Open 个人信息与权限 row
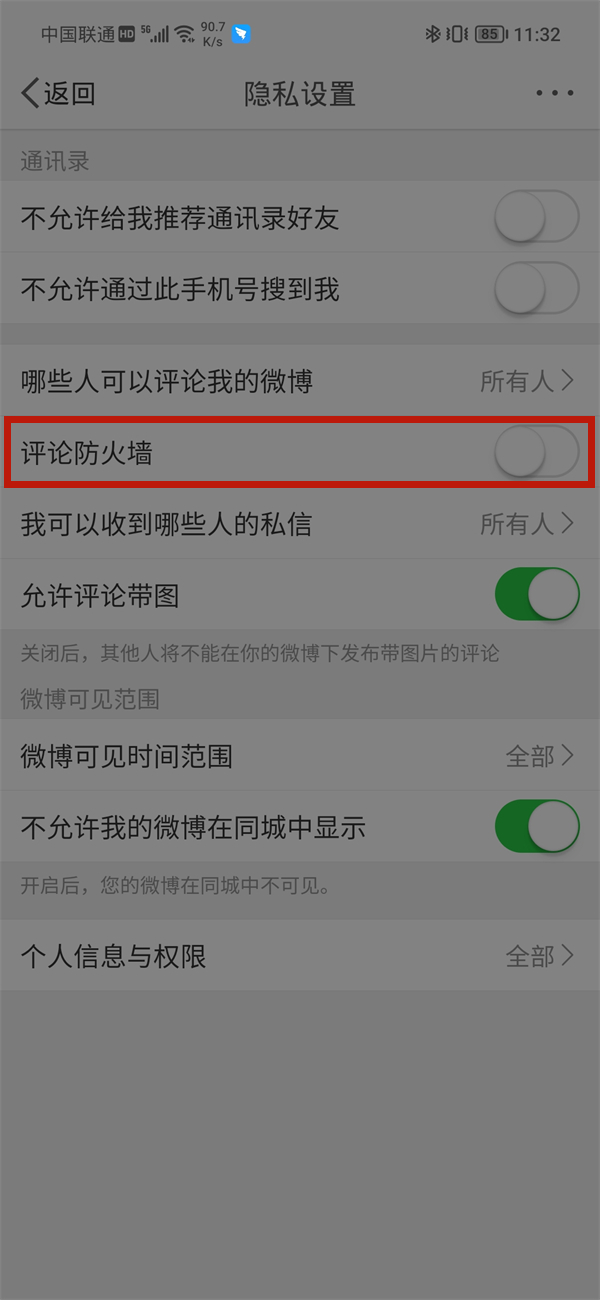This screenshot has height=1300, width=600. [x=300, y=956]
